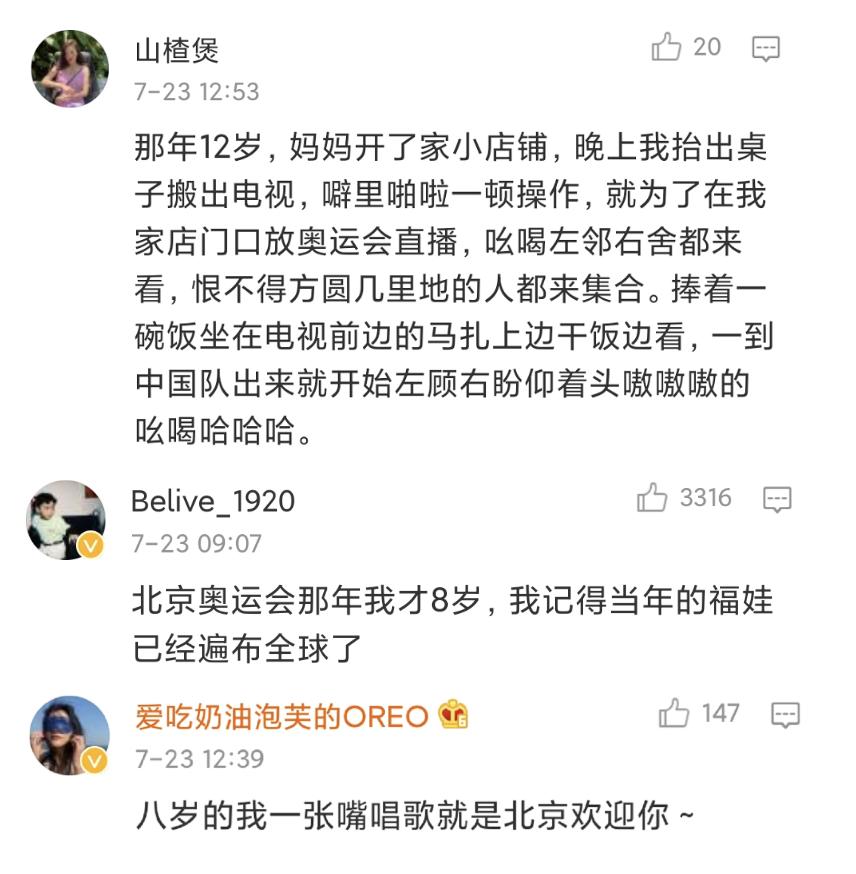Screen dimensions: 856x874
Task: Open username 山楂煲
Action: coord(176,49)
